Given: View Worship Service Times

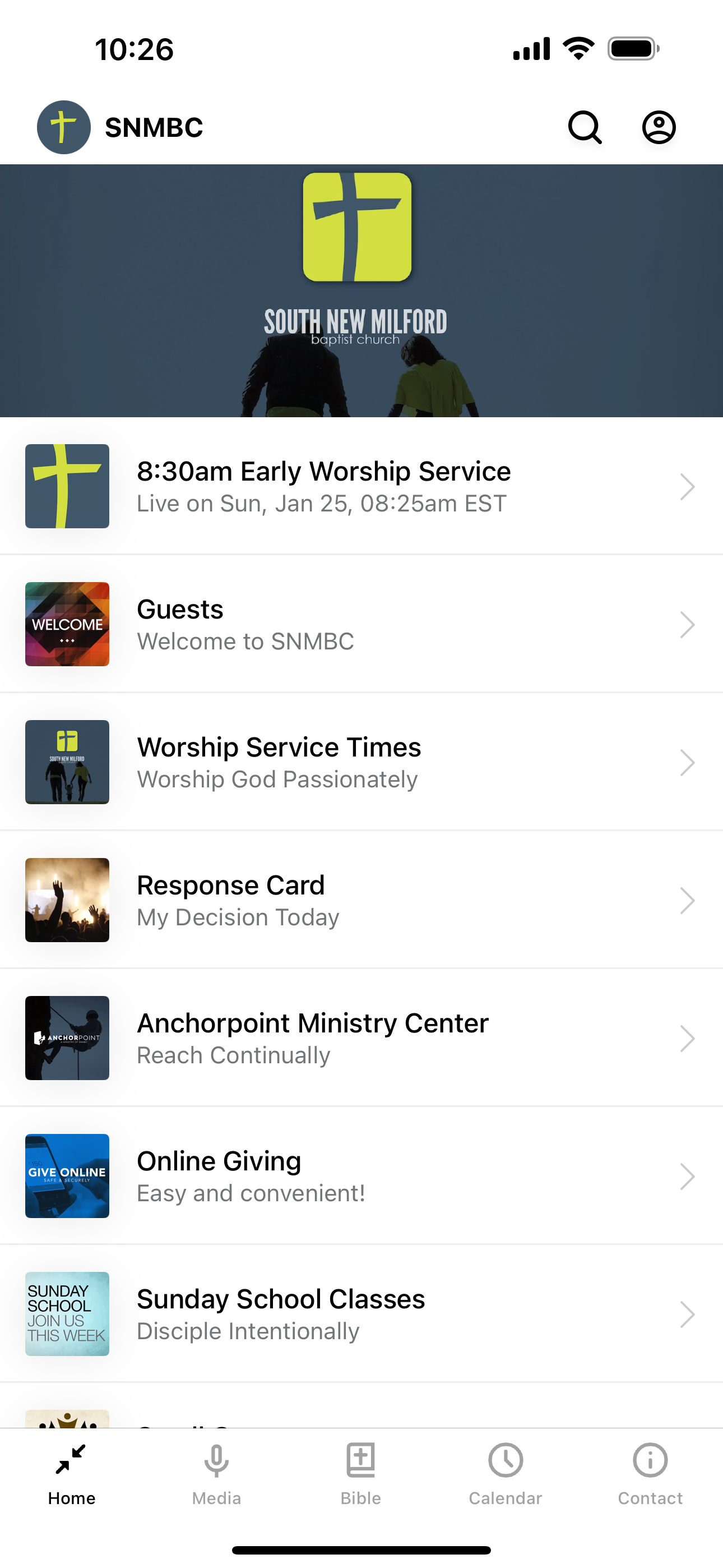Looking at the screenshot, I should tap(361, 762).
